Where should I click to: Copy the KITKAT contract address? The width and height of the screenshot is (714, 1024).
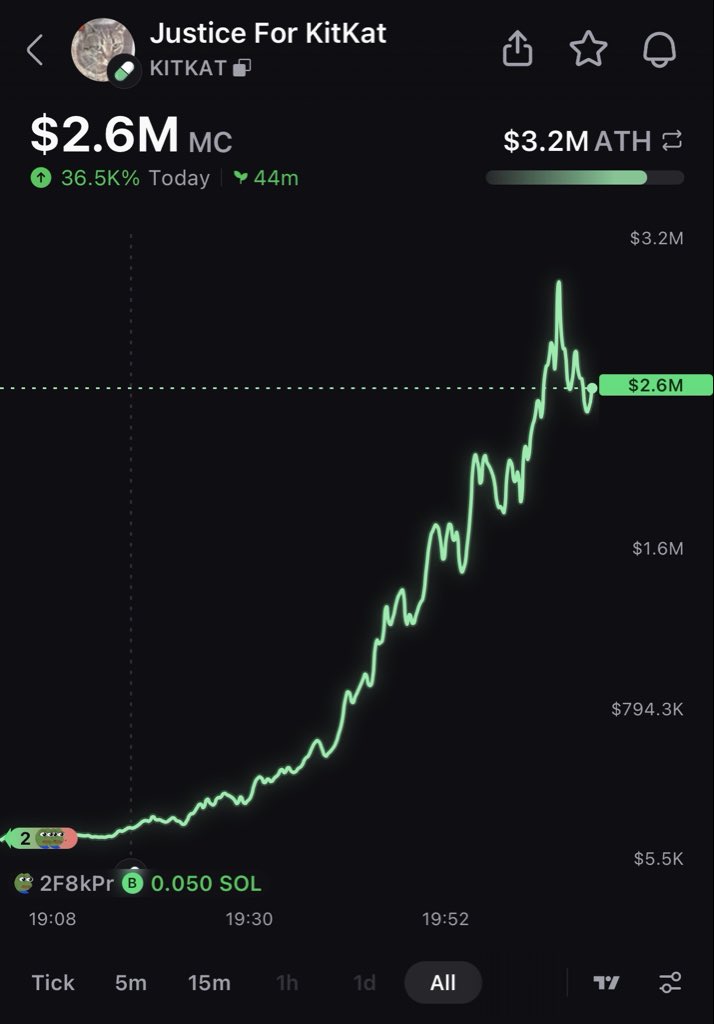(x=243, y=68)
